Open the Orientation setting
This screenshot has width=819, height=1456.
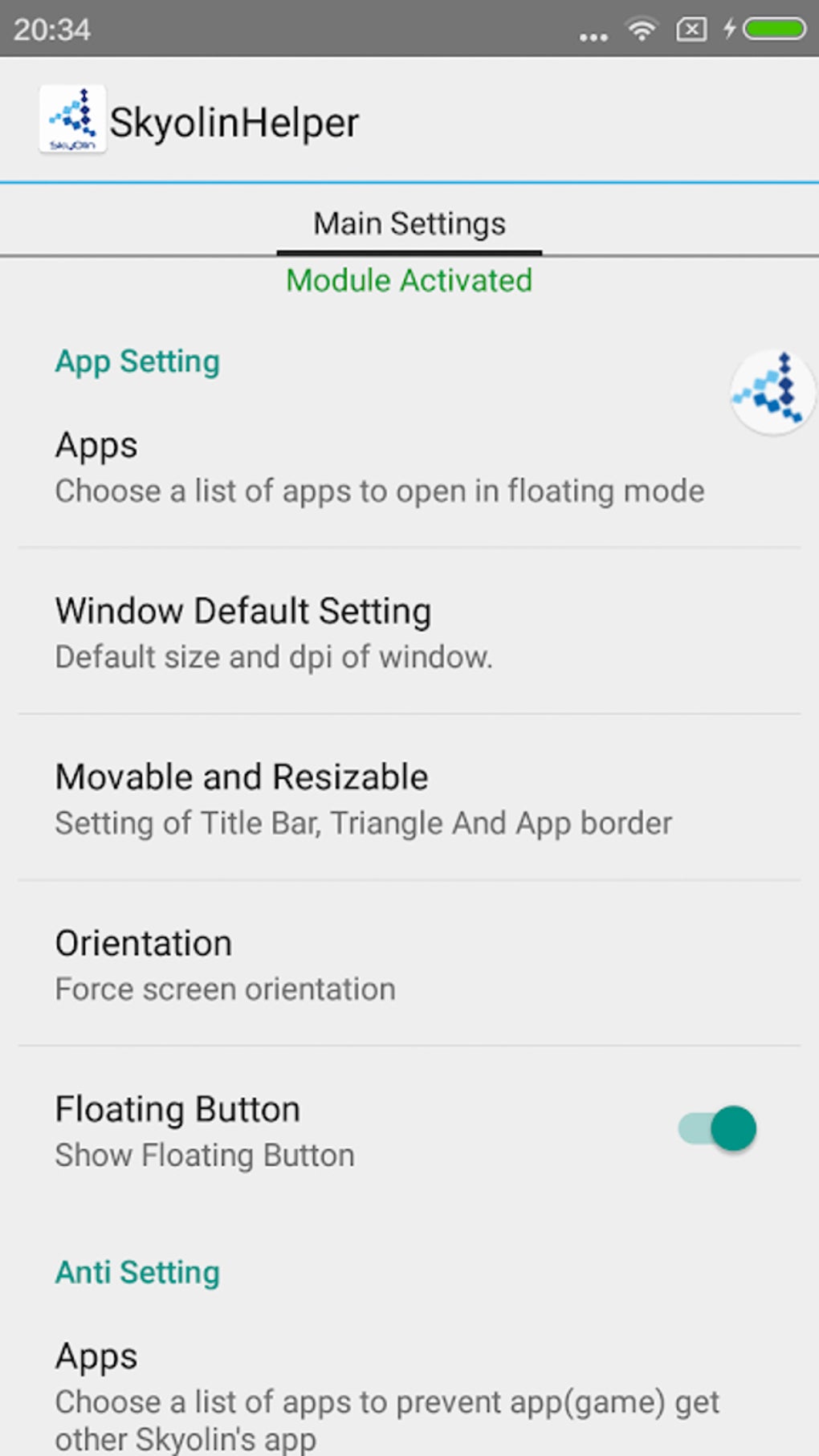(143, 943)
